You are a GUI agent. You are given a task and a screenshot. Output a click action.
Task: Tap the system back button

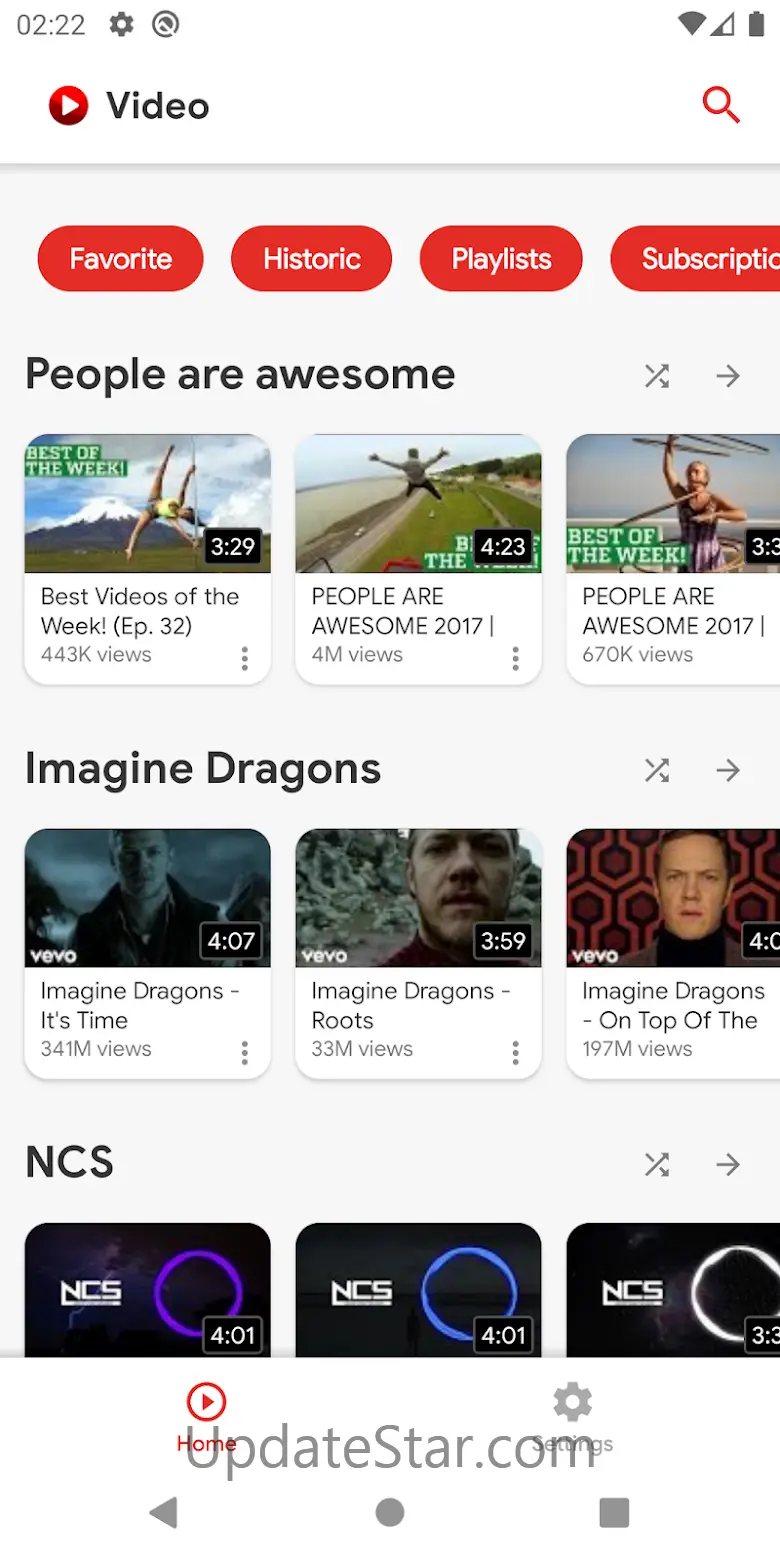tap(164, 1512)
